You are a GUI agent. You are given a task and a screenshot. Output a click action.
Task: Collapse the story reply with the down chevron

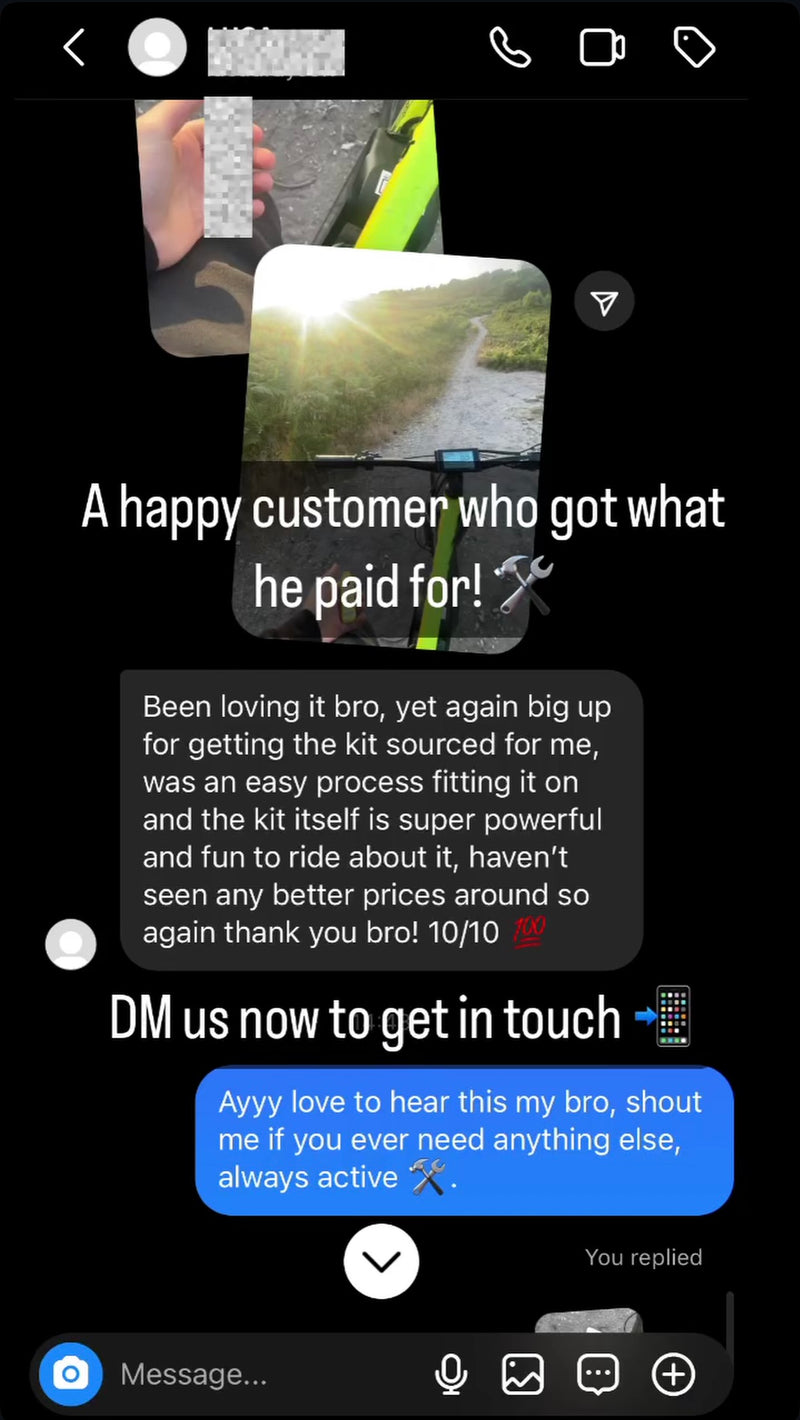(381, 1261)
